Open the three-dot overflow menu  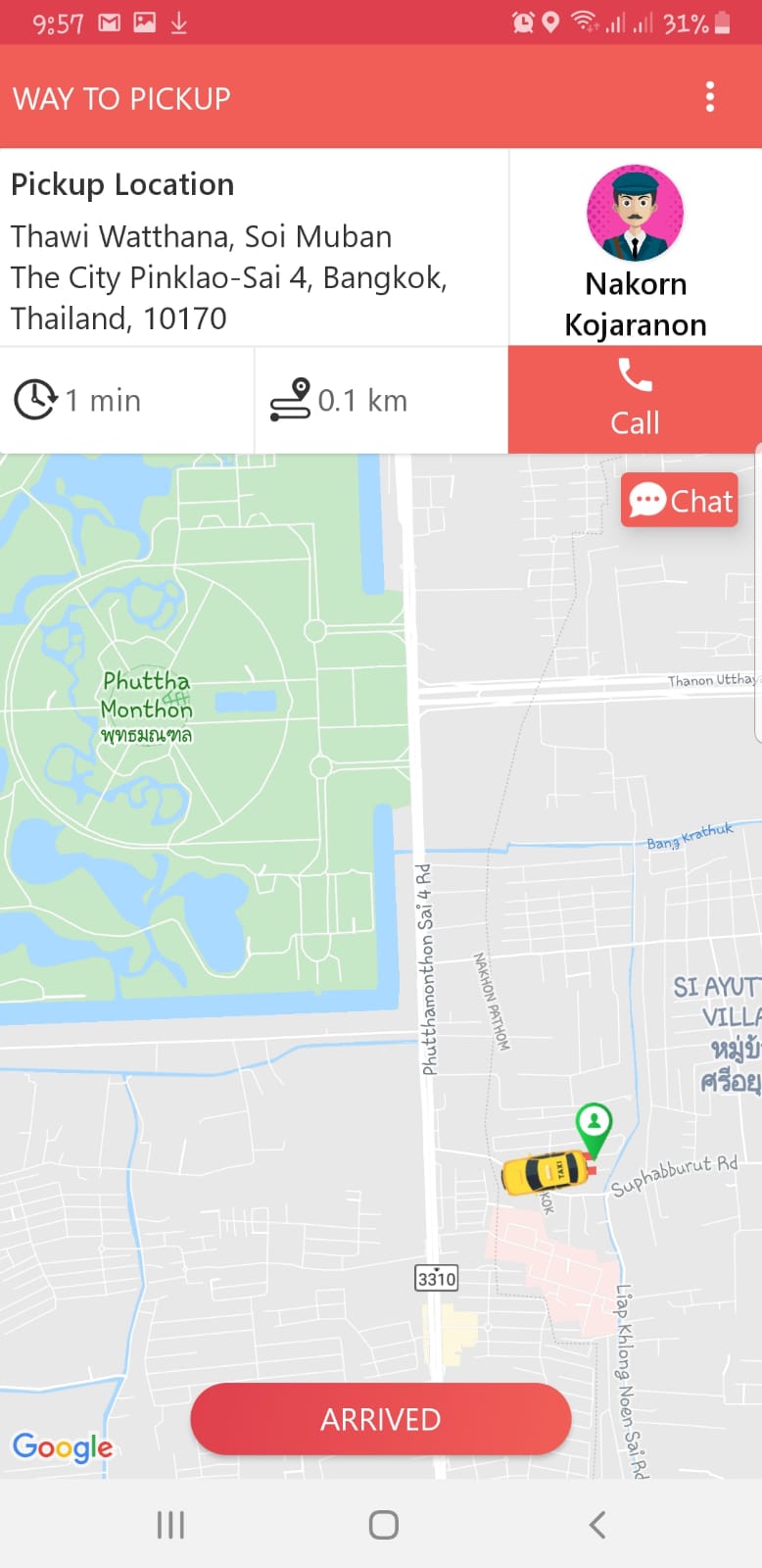710,97
